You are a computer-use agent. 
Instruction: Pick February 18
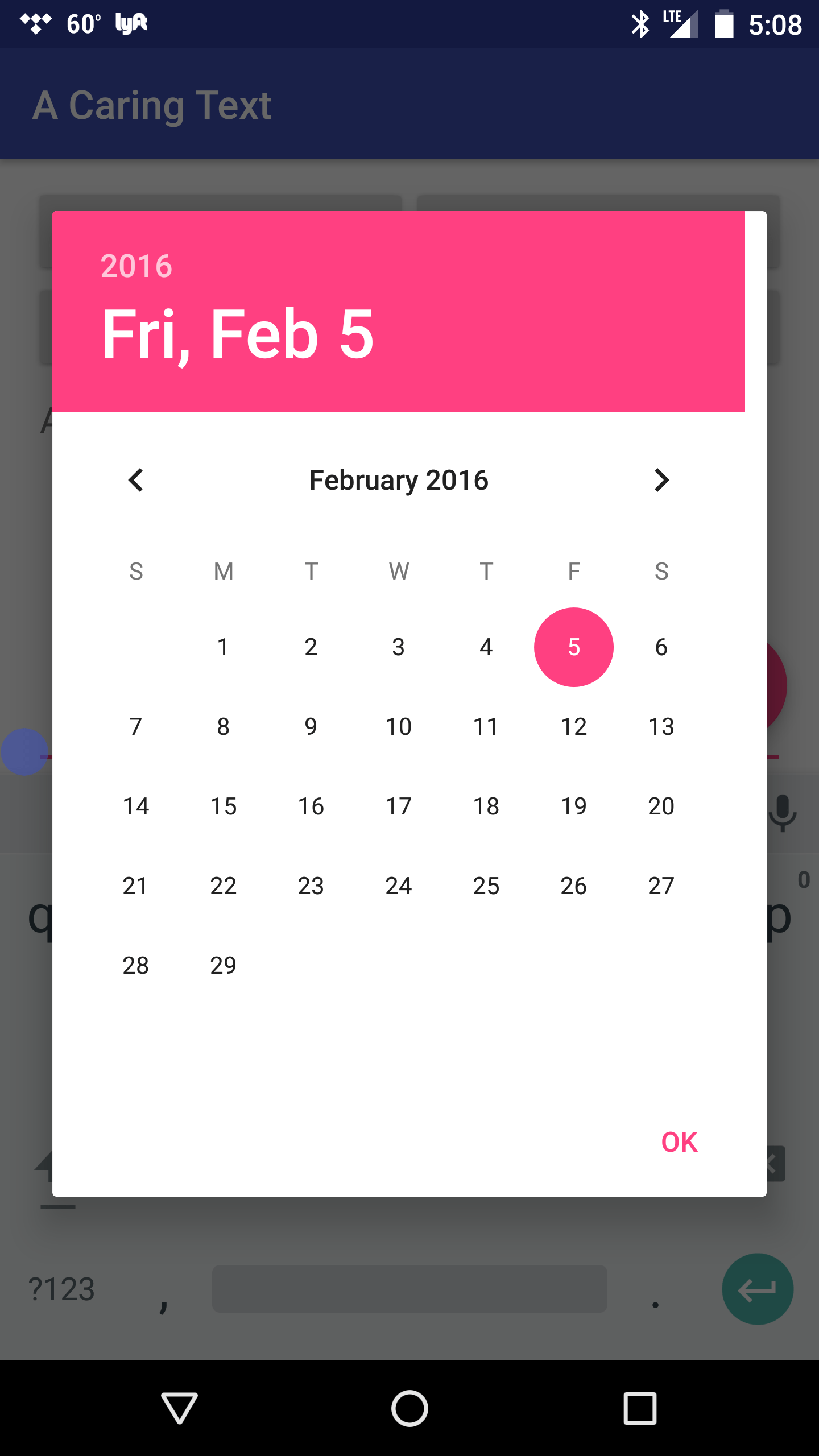tap(486, 806)
